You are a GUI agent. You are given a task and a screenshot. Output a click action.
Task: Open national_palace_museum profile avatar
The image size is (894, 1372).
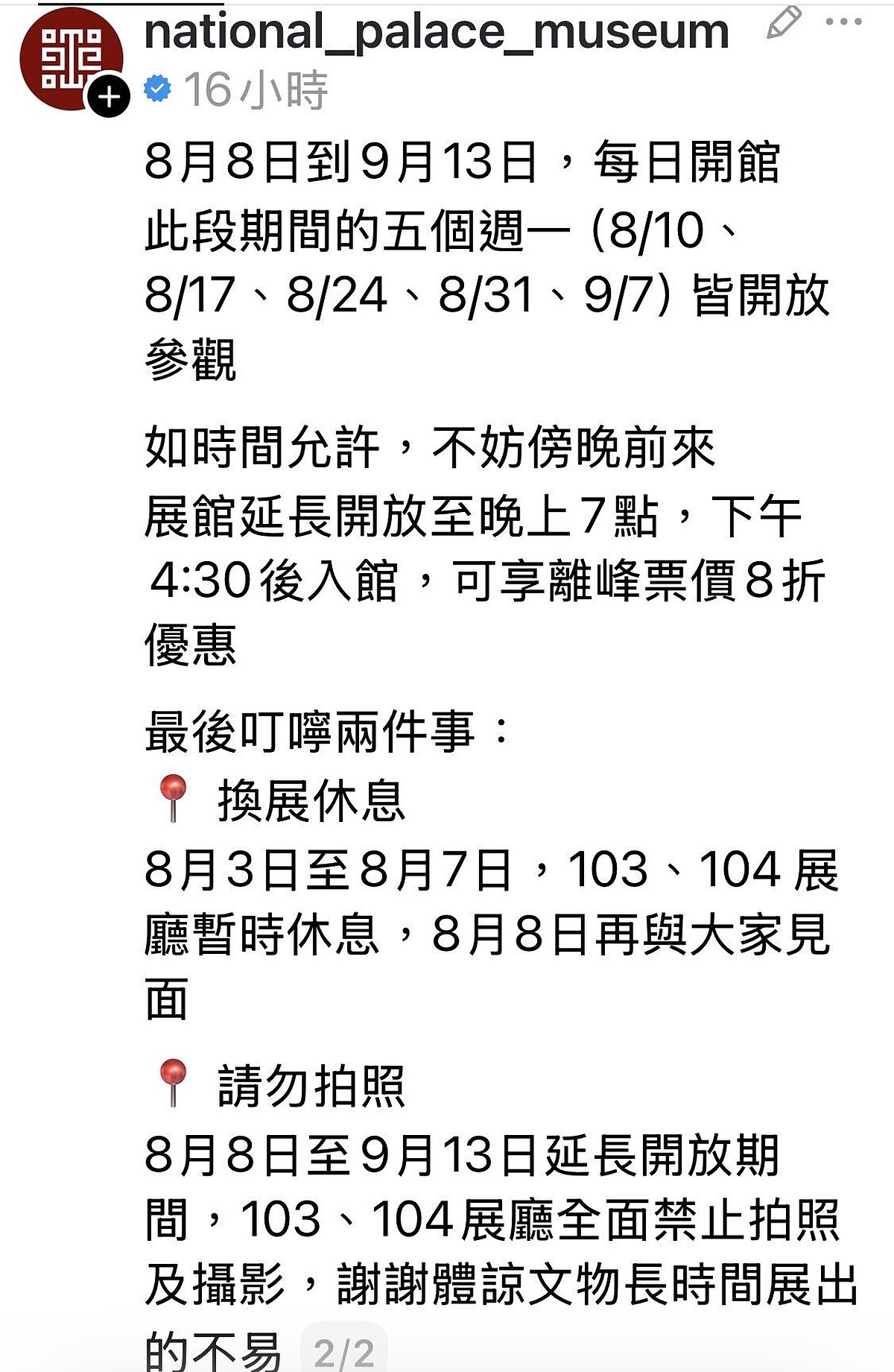coord(72,60)
